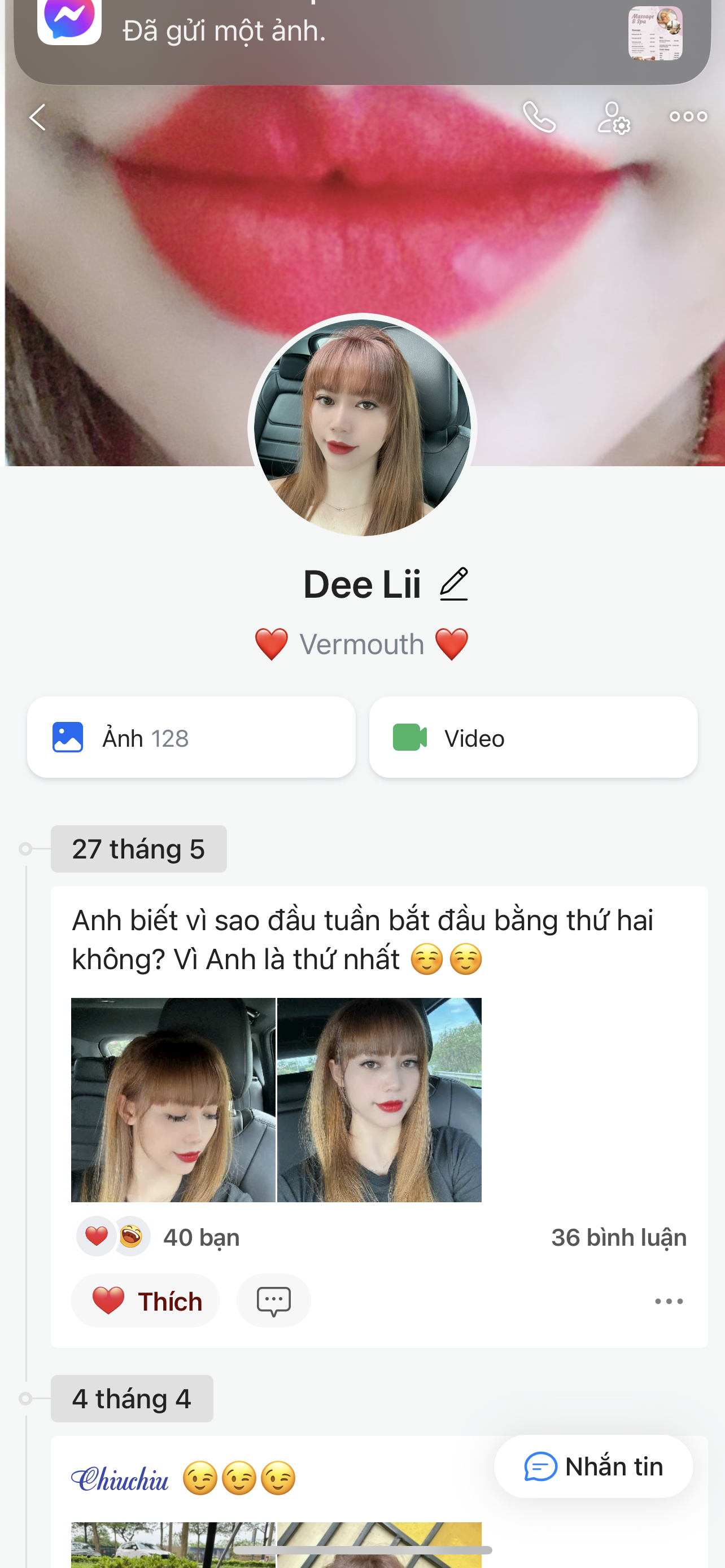
Task: Go back using the top-left arrow
Action: click(x=38, y=117)
